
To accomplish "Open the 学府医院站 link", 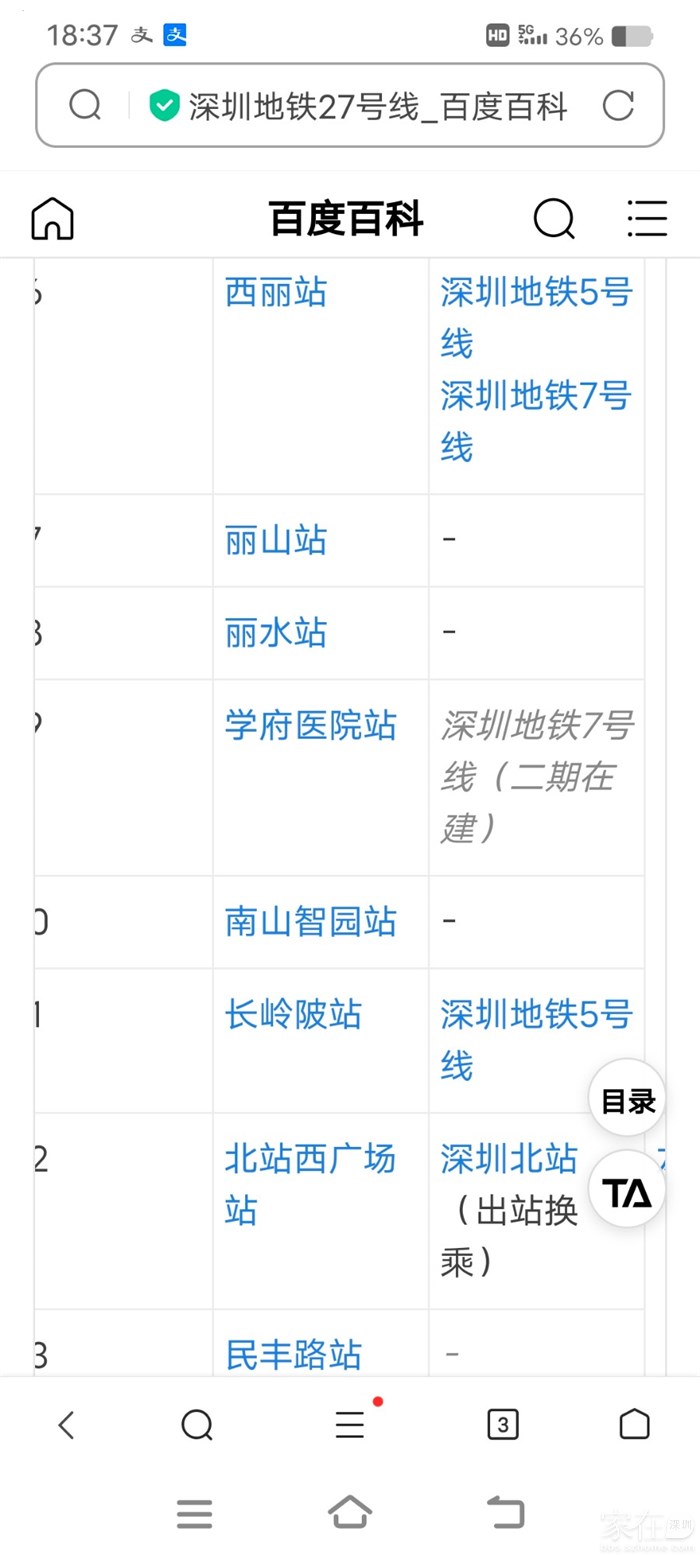I will pyautogui.click(x=310, y=726).
